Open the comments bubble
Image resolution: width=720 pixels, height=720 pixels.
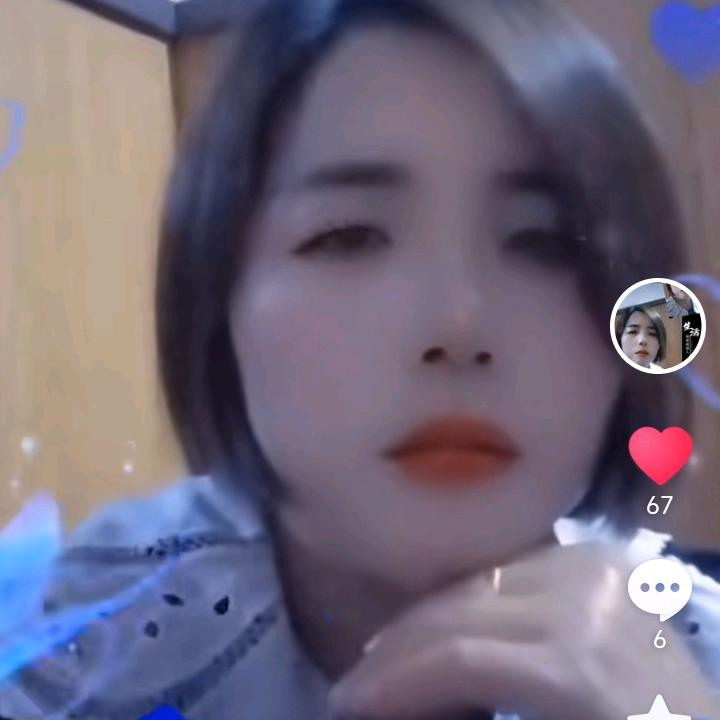pos(659,589)
